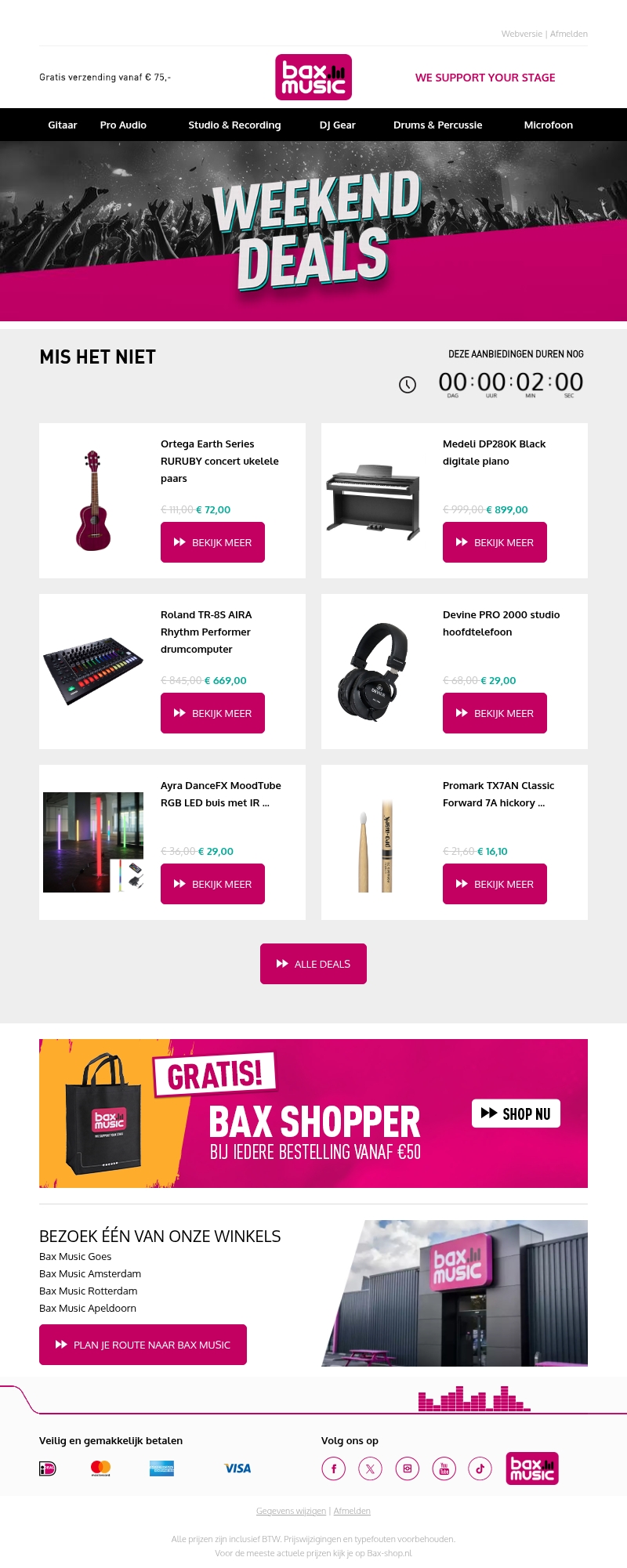627x1568 pixels.
Task: Open Devine PRO 2000 hoofdtelefoon deal
Action: point(495,713)
